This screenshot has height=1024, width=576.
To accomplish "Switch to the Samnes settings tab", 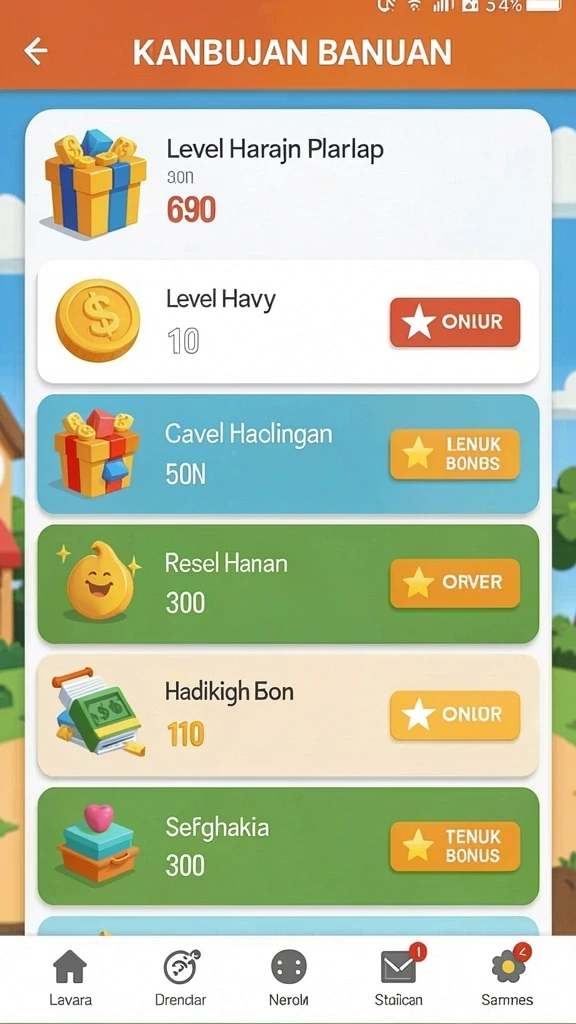I will pyautogui.click(x=507, y=978).
